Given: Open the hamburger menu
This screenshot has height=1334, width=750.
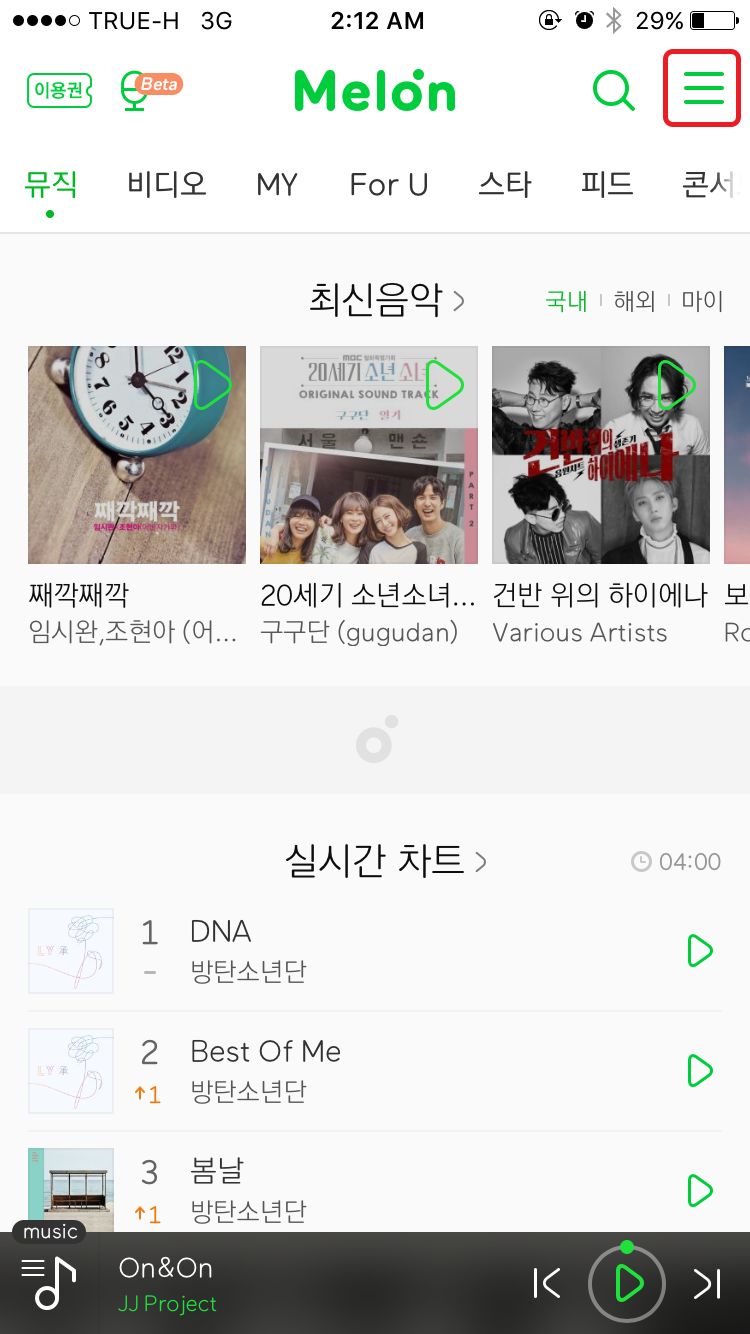Looking at the screenshot, I should pyautogui.click(x=703, y=89).
